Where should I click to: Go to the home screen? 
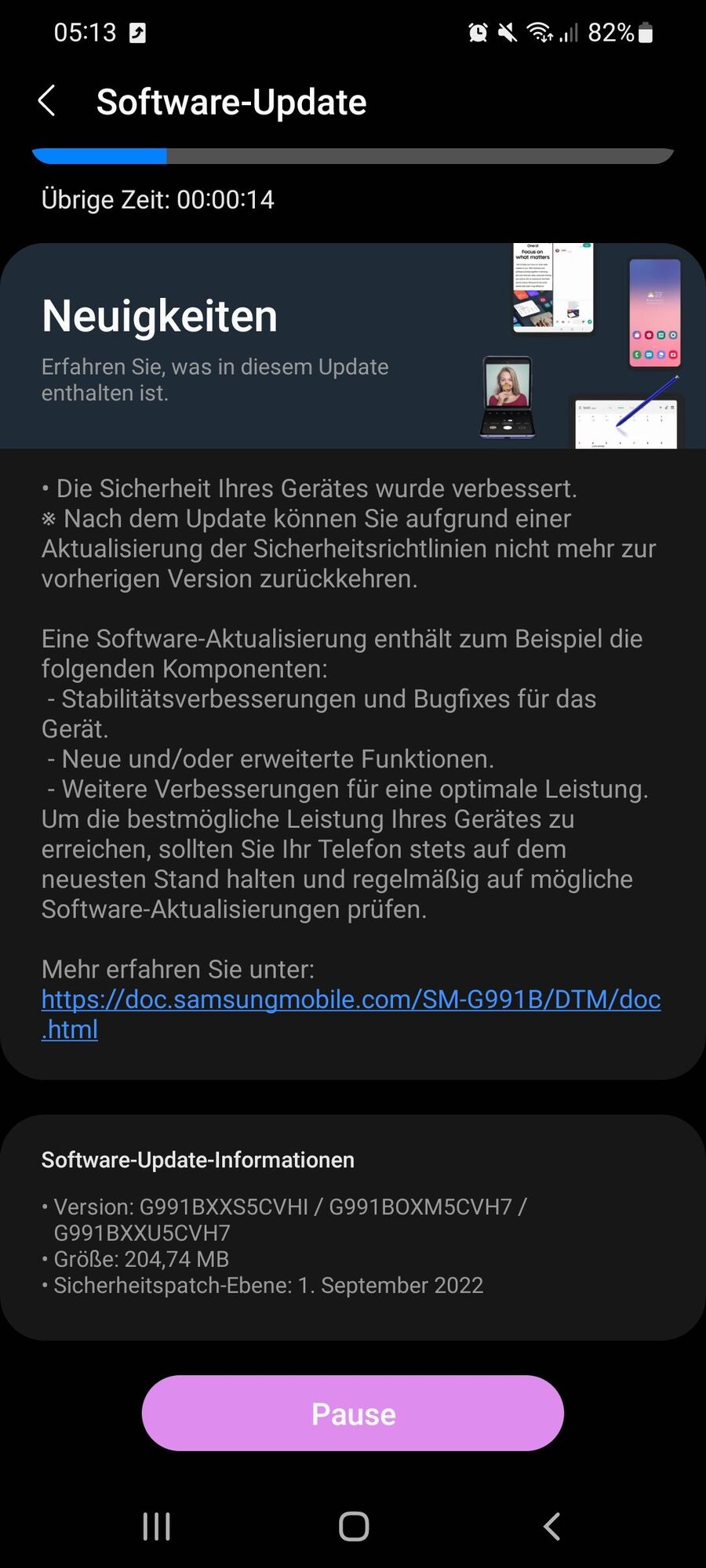coord(353,1526)
